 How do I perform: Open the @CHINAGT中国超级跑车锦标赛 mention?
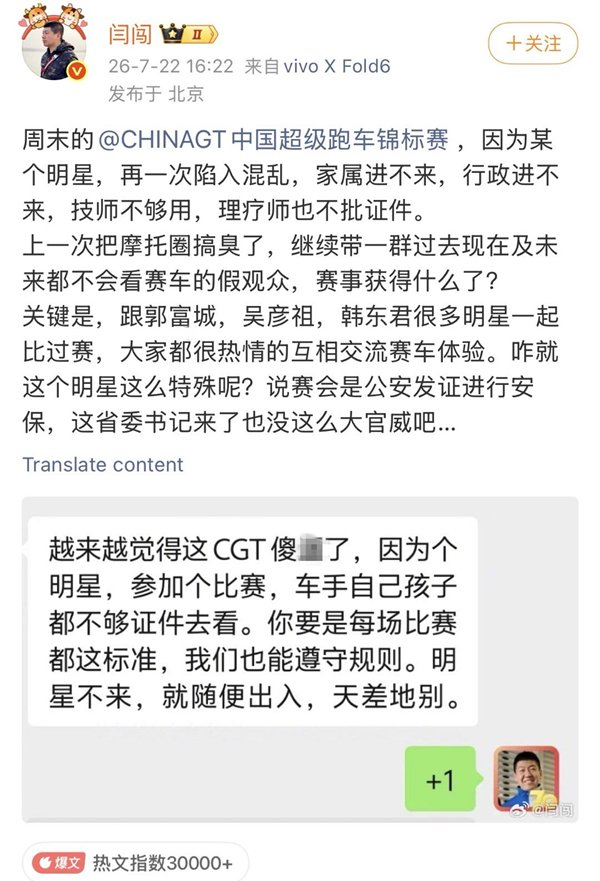click(274, 140)
